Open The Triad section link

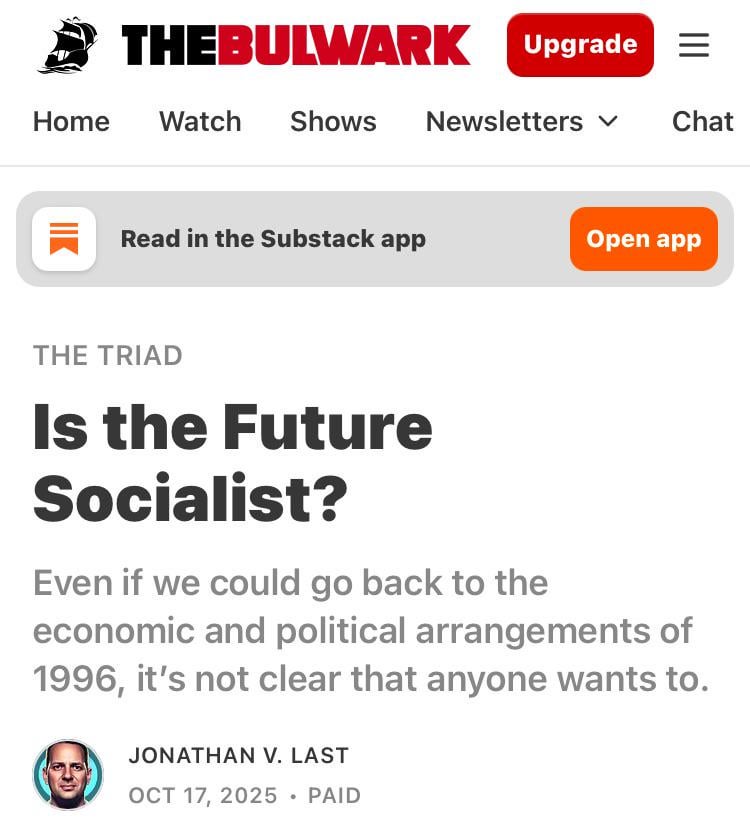(x=108, y=355)
